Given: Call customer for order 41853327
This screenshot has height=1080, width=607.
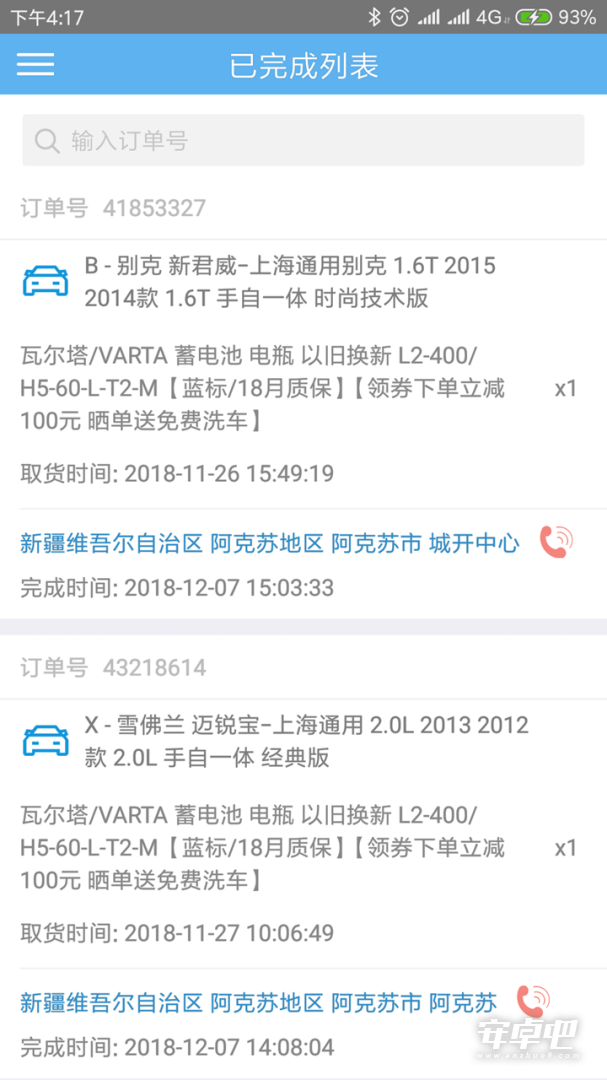Looking at the screenshot, I should coord(556,542).
